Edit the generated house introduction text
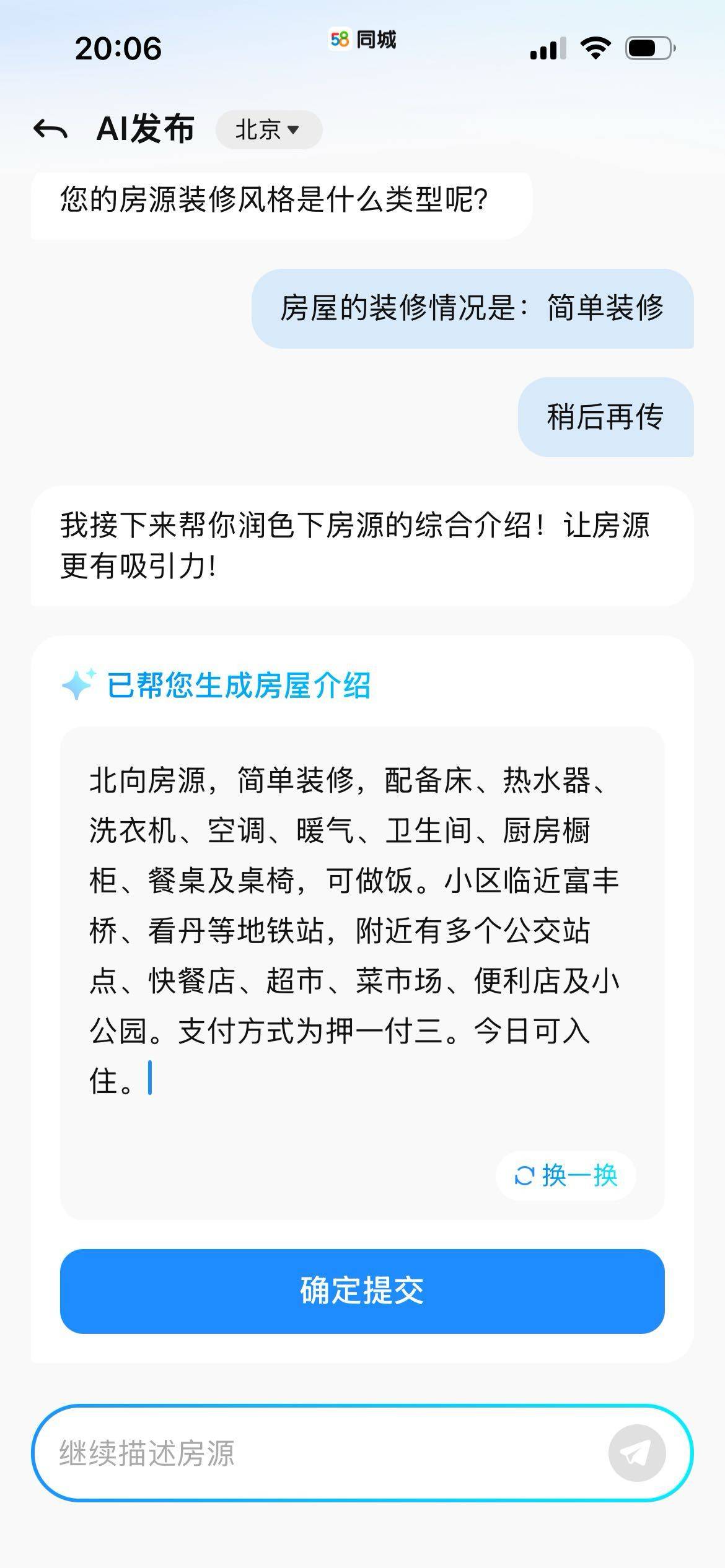The height and width of the screenshot is (1568, 725). (354, 929)
